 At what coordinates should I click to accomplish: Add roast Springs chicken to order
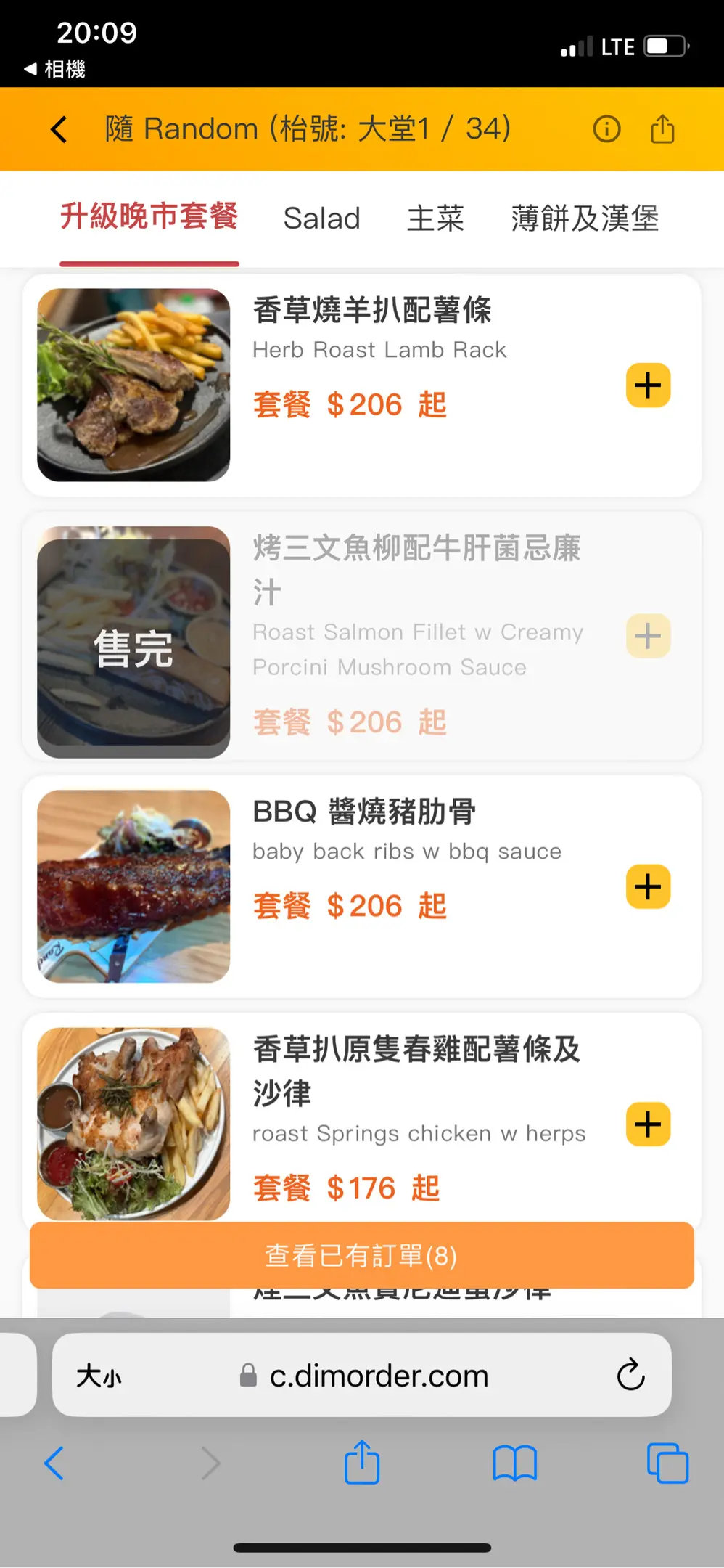tap(648, 1124)
